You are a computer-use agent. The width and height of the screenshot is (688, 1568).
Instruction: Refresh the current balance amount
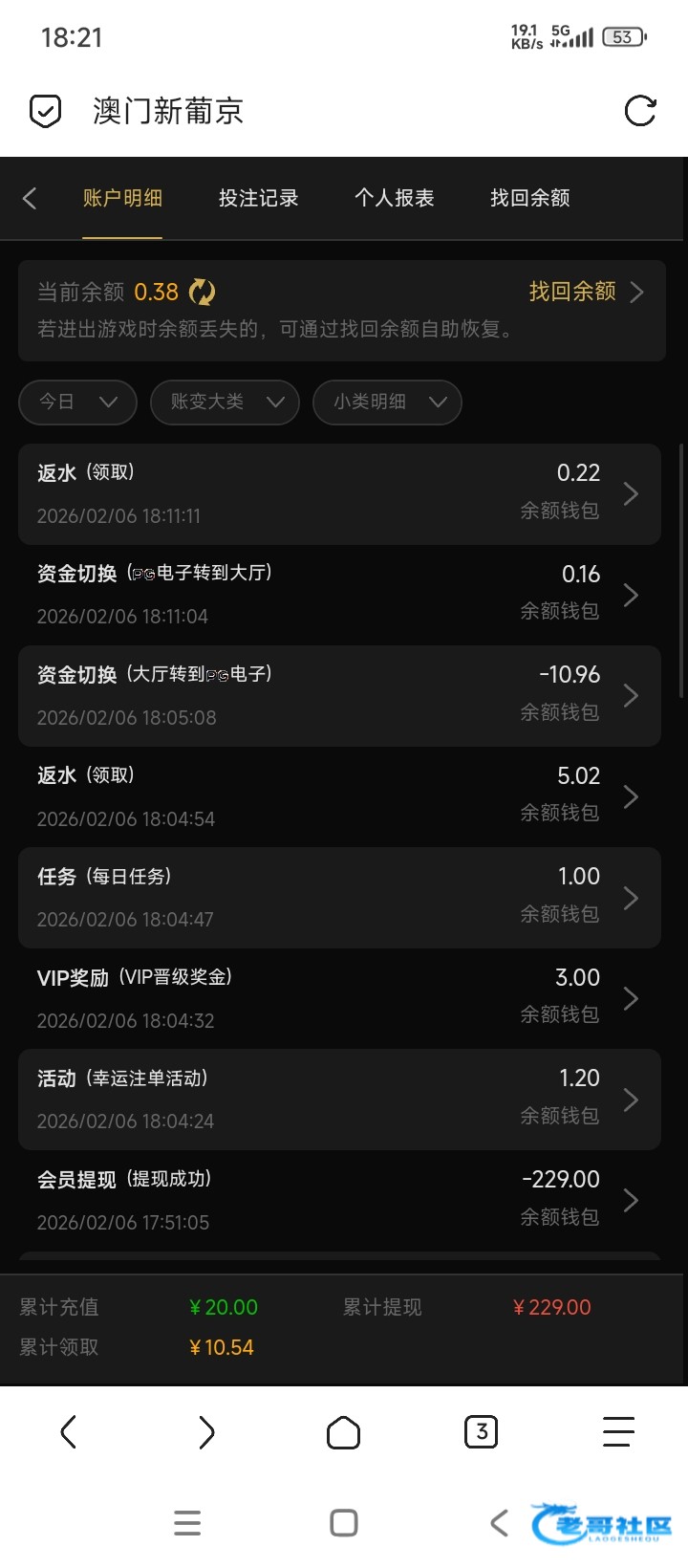pyautogui.click(x=202, y=292)
